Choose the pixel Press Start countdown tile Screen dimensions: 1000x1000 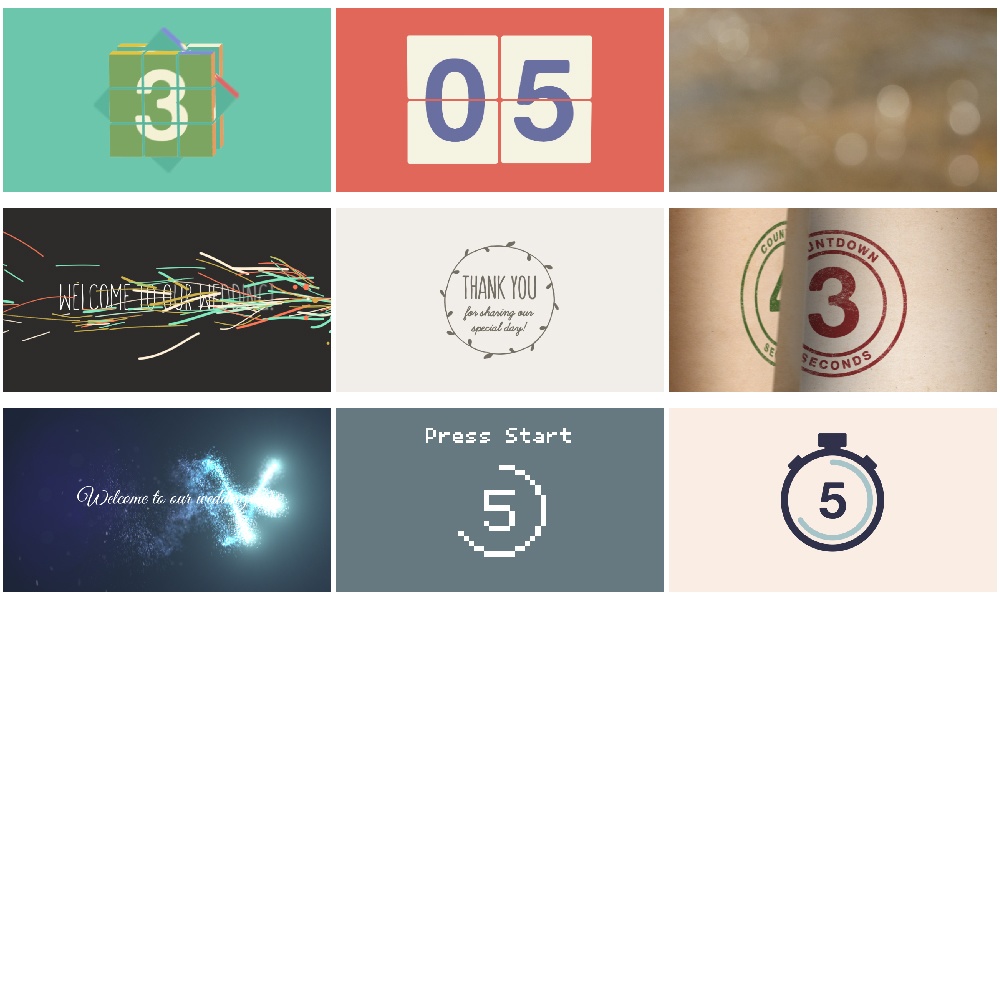coord(499,500)
